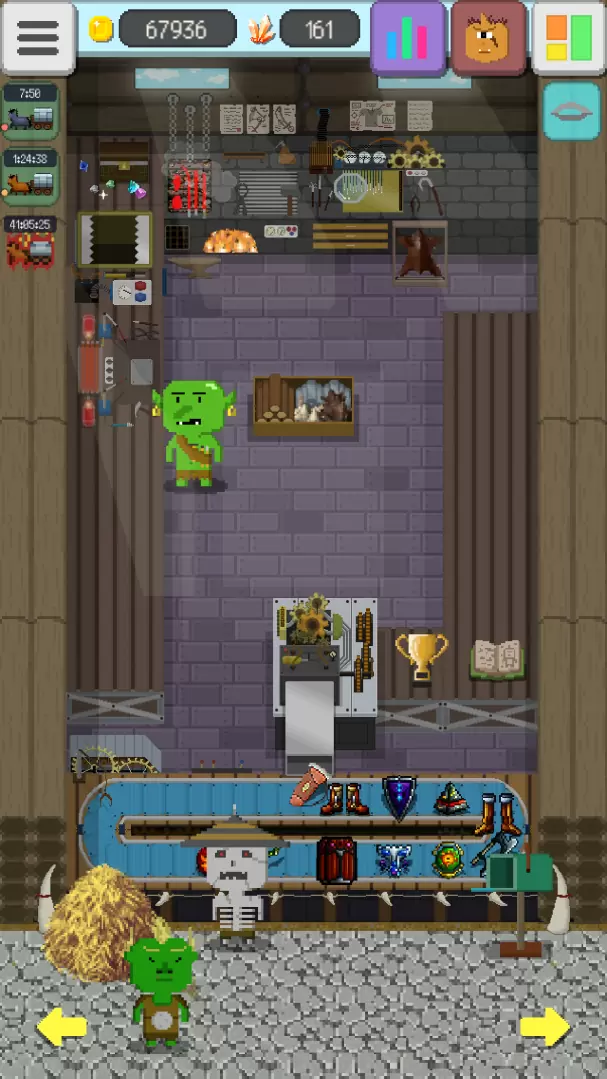Move left with the yellow arrow
This screenshot has width=607, height=1079.
tap(62, 1027)
